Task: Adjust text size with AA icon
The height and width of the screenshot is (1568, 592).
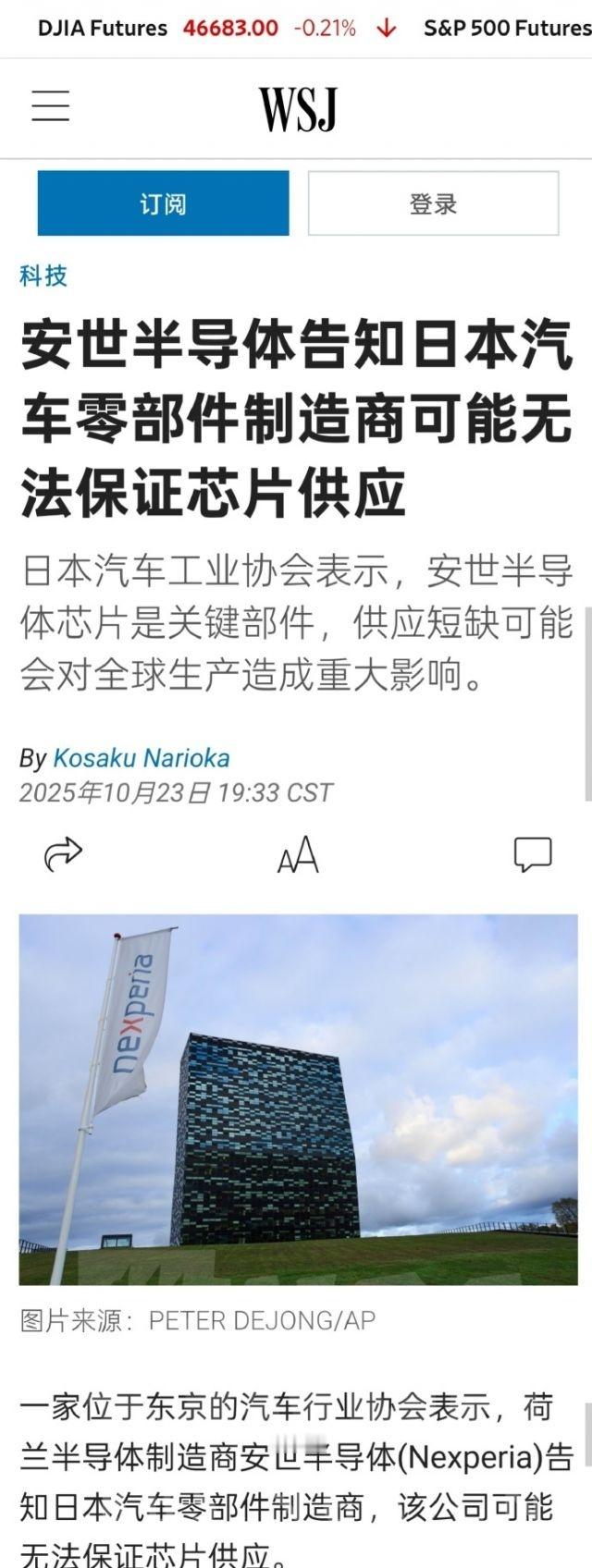Action: pos(298,855)
